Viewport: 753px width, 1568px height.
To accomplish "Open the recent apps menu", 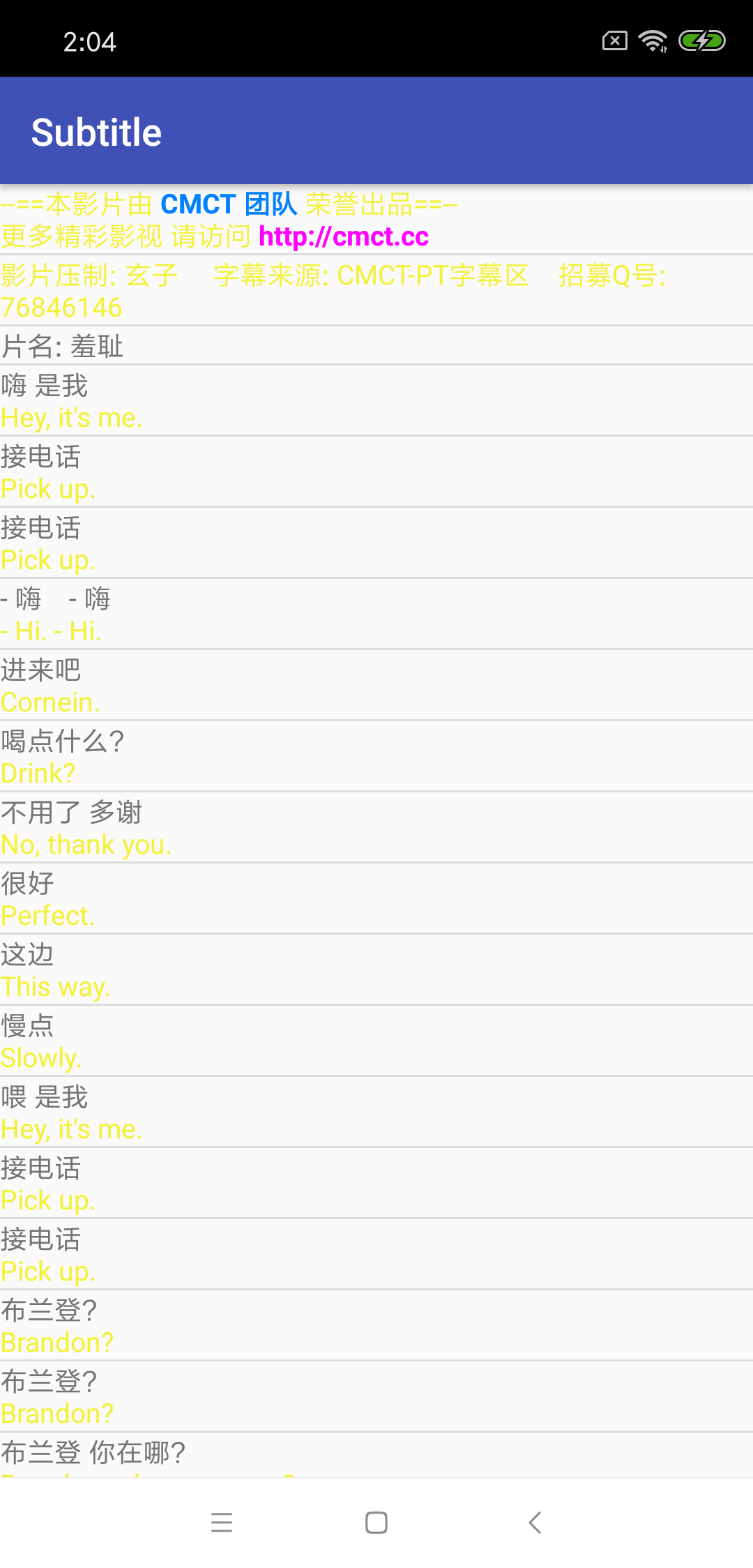I will pyautogui.click(x=221, y=1523).
